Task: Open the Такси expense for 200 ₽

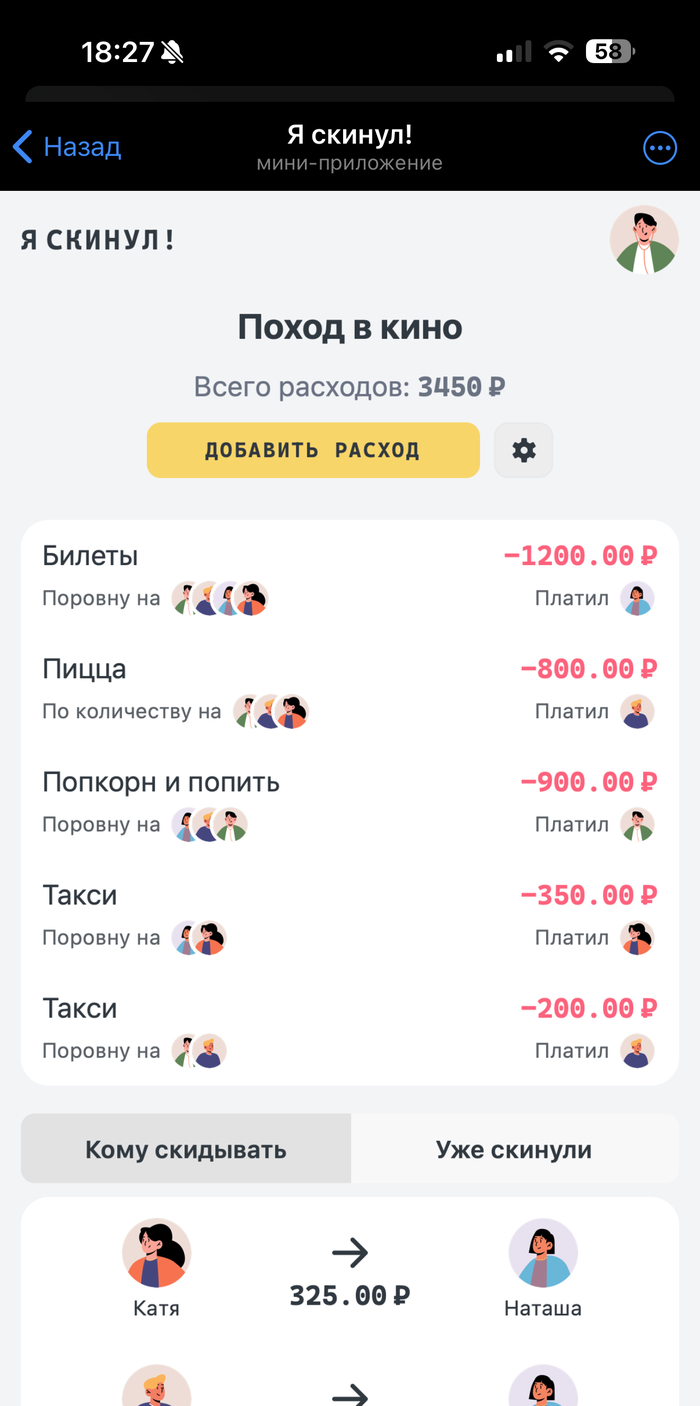Action: tap(349, 1028)
